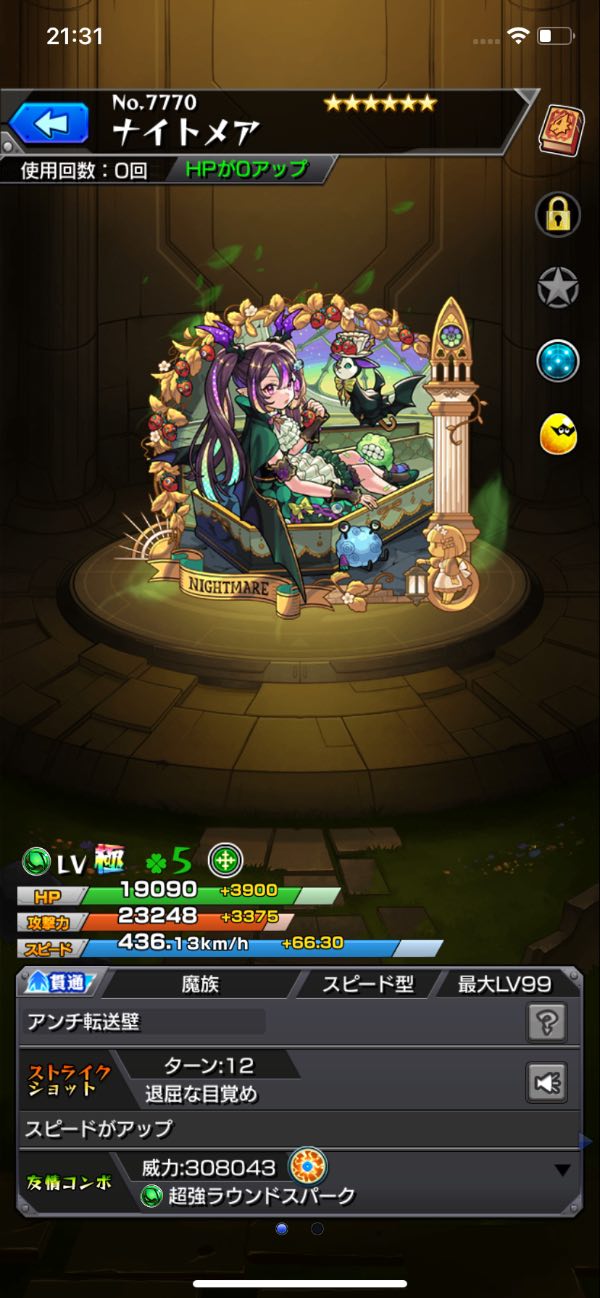Tap the yellow egg icon
Viewport: 600px width, 1298px height.
pyautogui.click(x=558, y=433)
